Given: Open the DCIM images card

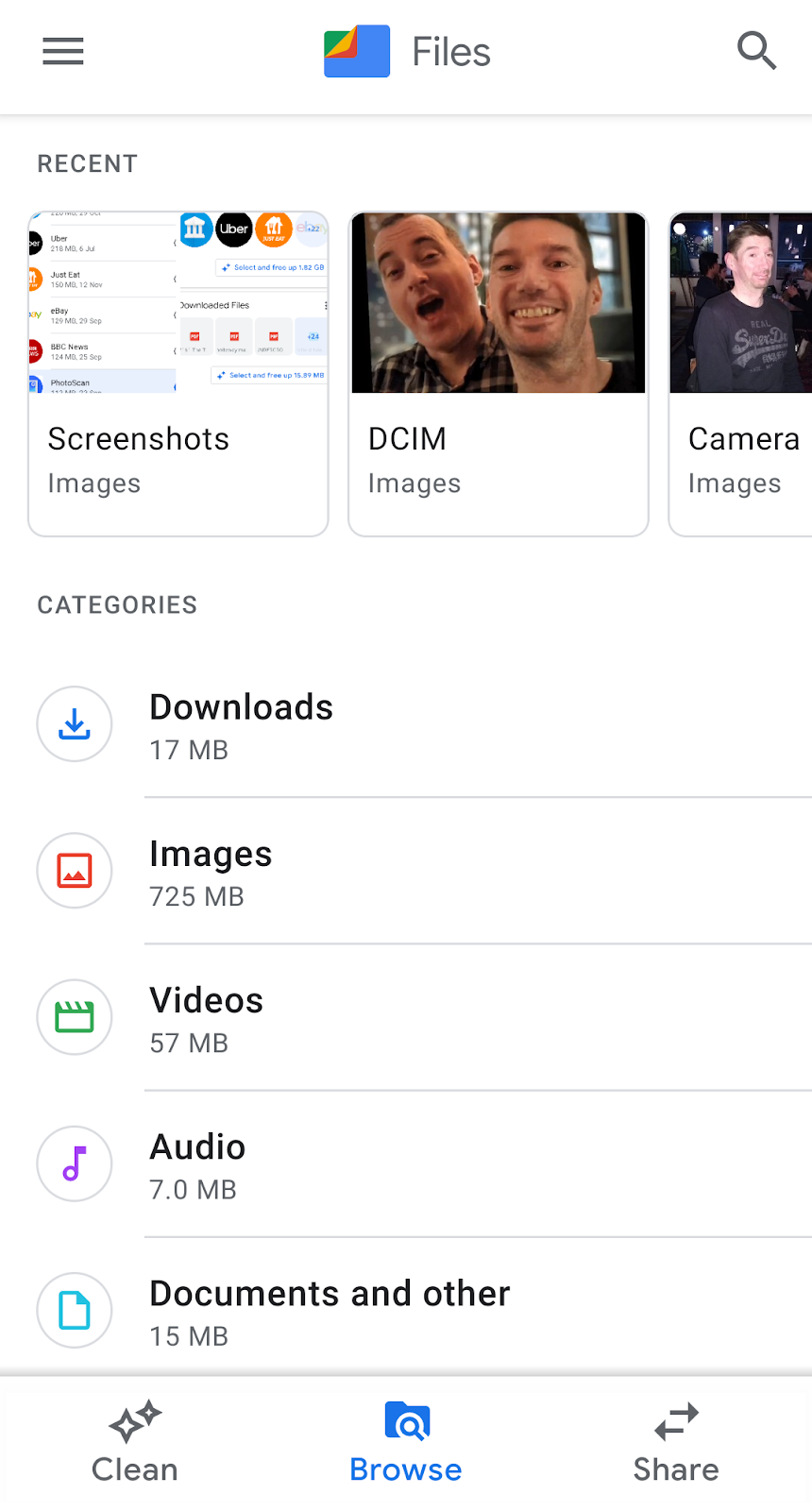Looking at the screenshot, I should click(x=499, y=374).
